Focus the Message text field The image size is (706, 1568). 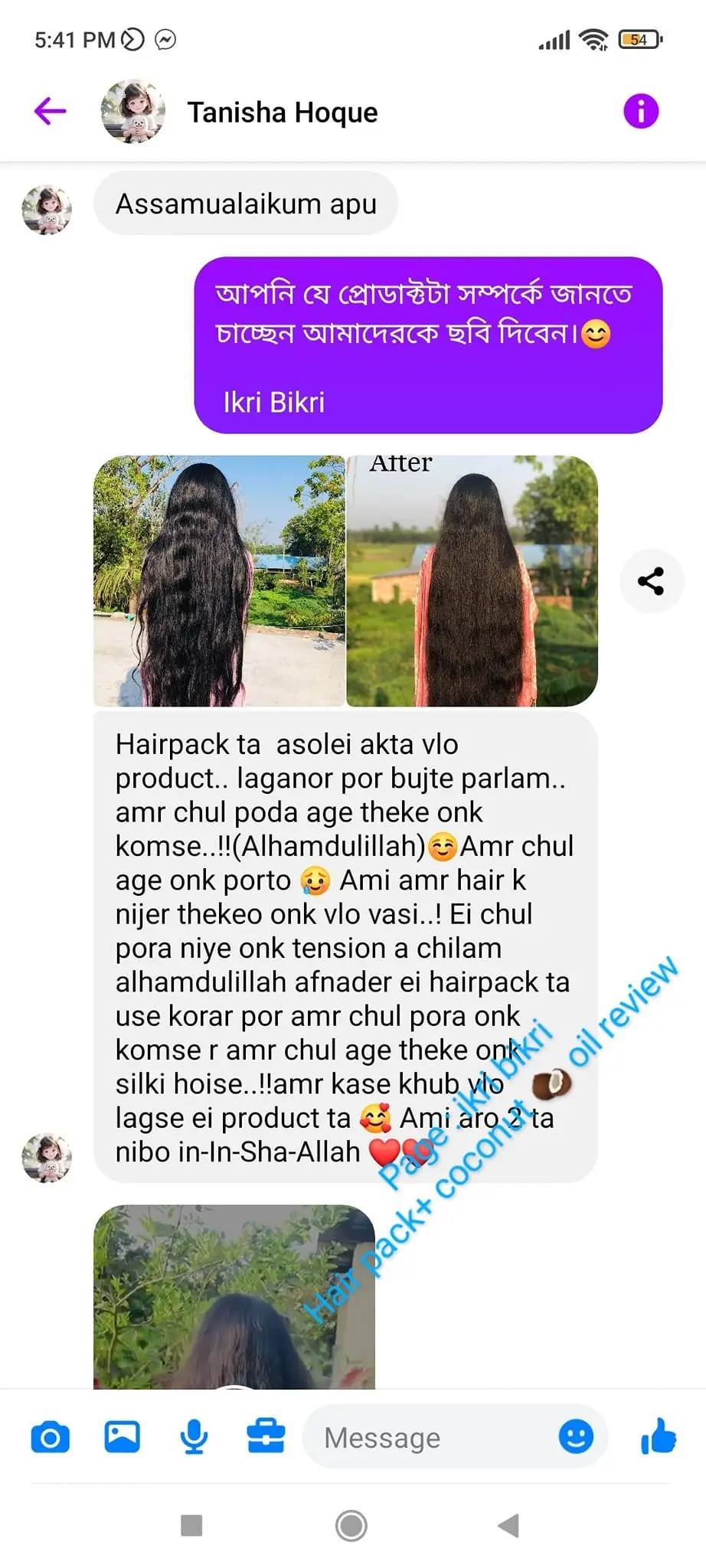(429, 1437)
